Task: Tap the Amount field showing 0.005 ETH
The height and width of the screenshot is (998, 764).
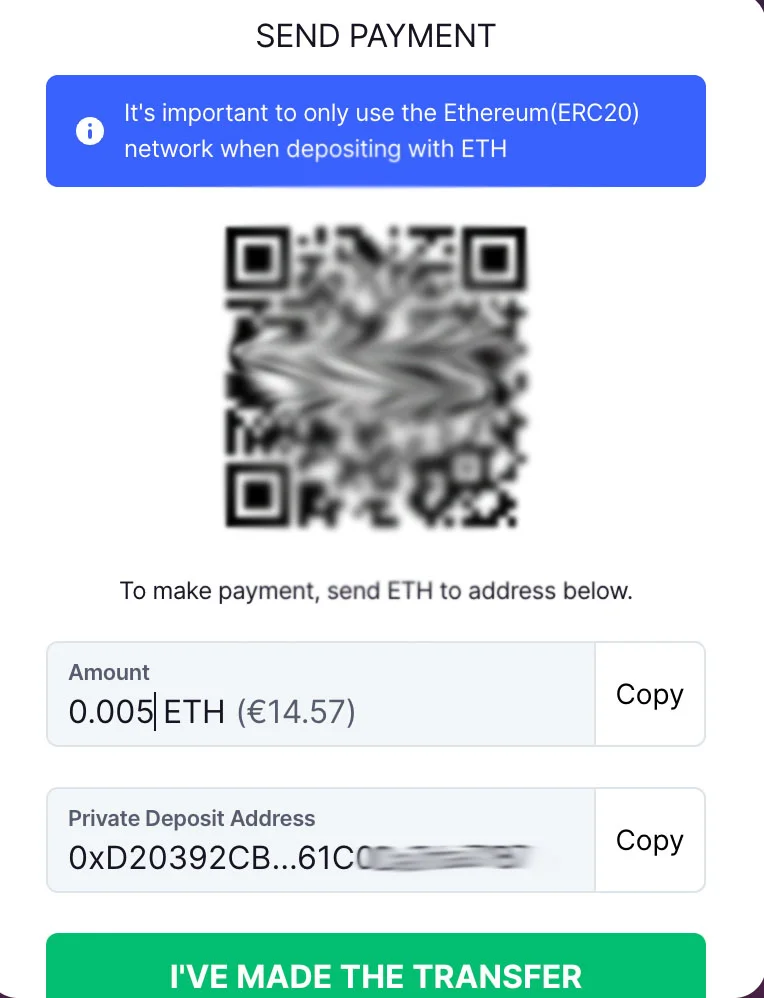Action: tap(320, 695)
